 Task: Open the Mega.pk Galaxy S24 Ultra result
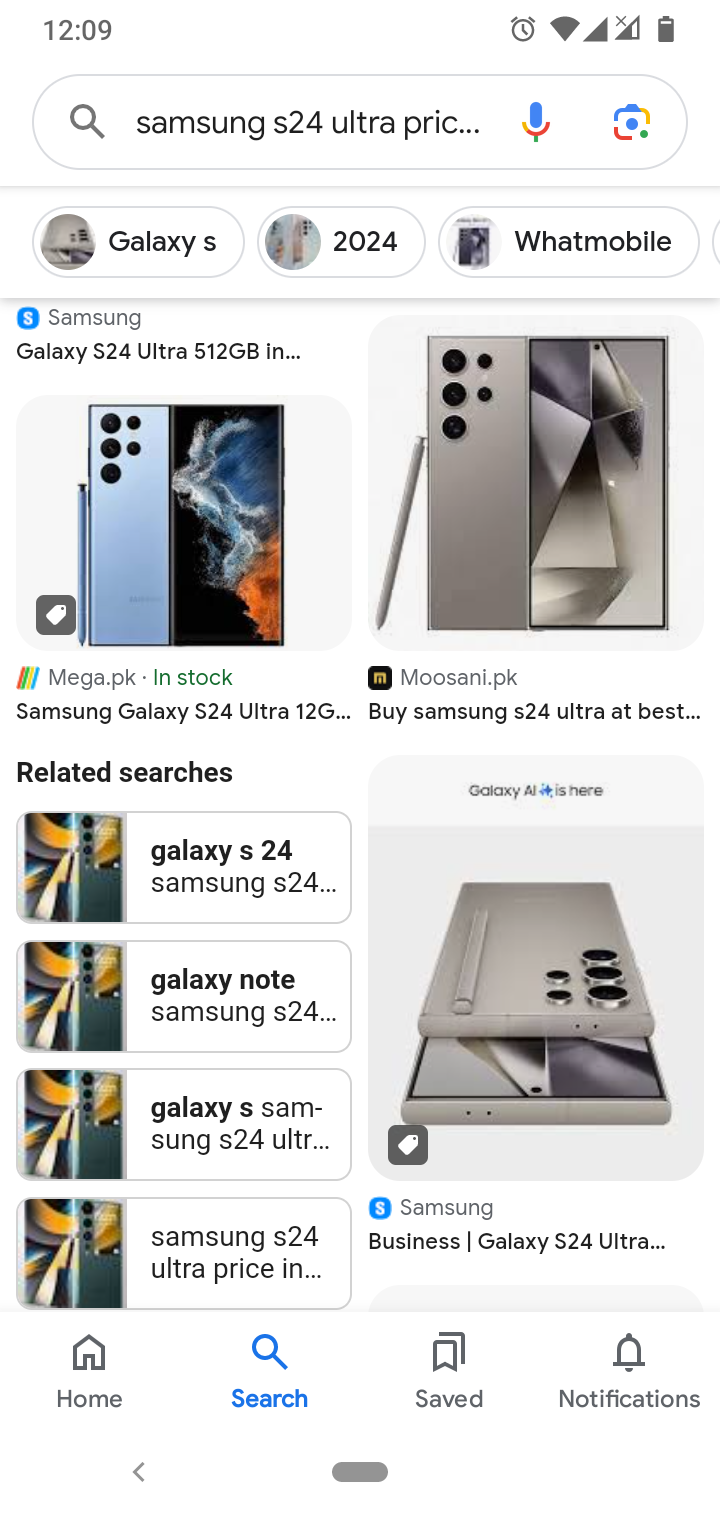pos(184,524)
